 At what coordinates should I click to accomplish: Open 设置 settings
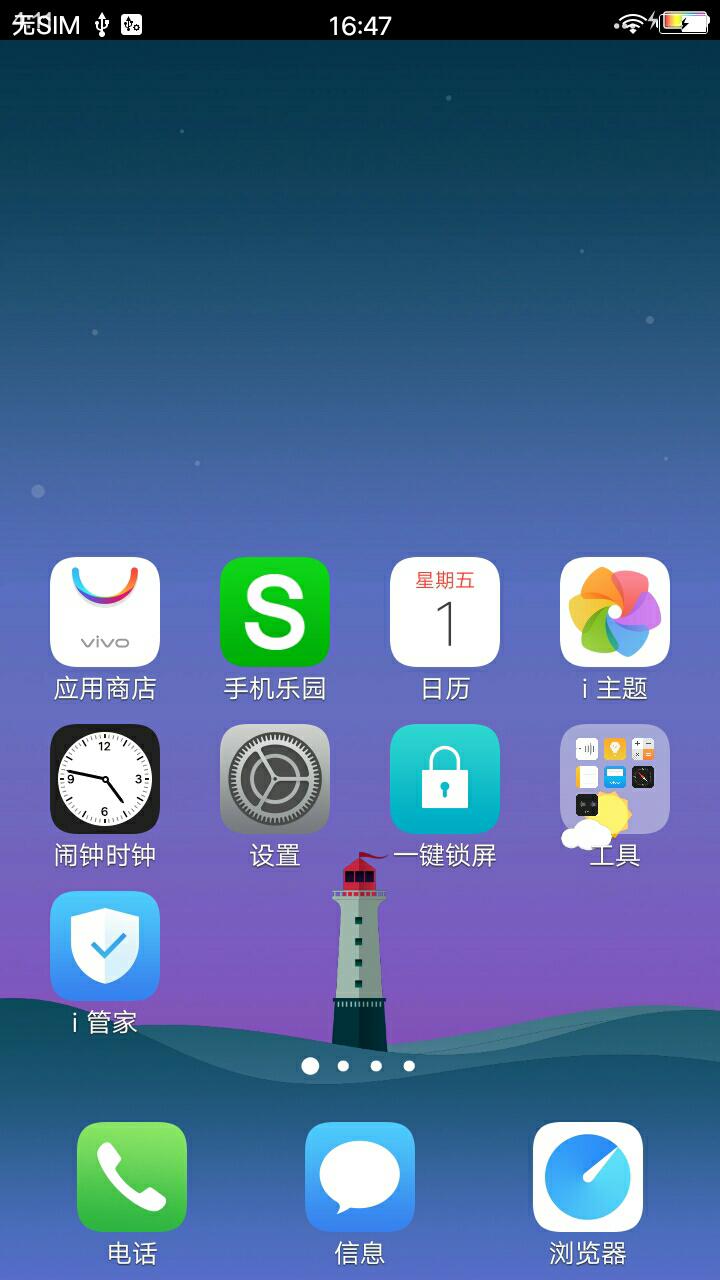pyautogui.click(x=275, y=779)
